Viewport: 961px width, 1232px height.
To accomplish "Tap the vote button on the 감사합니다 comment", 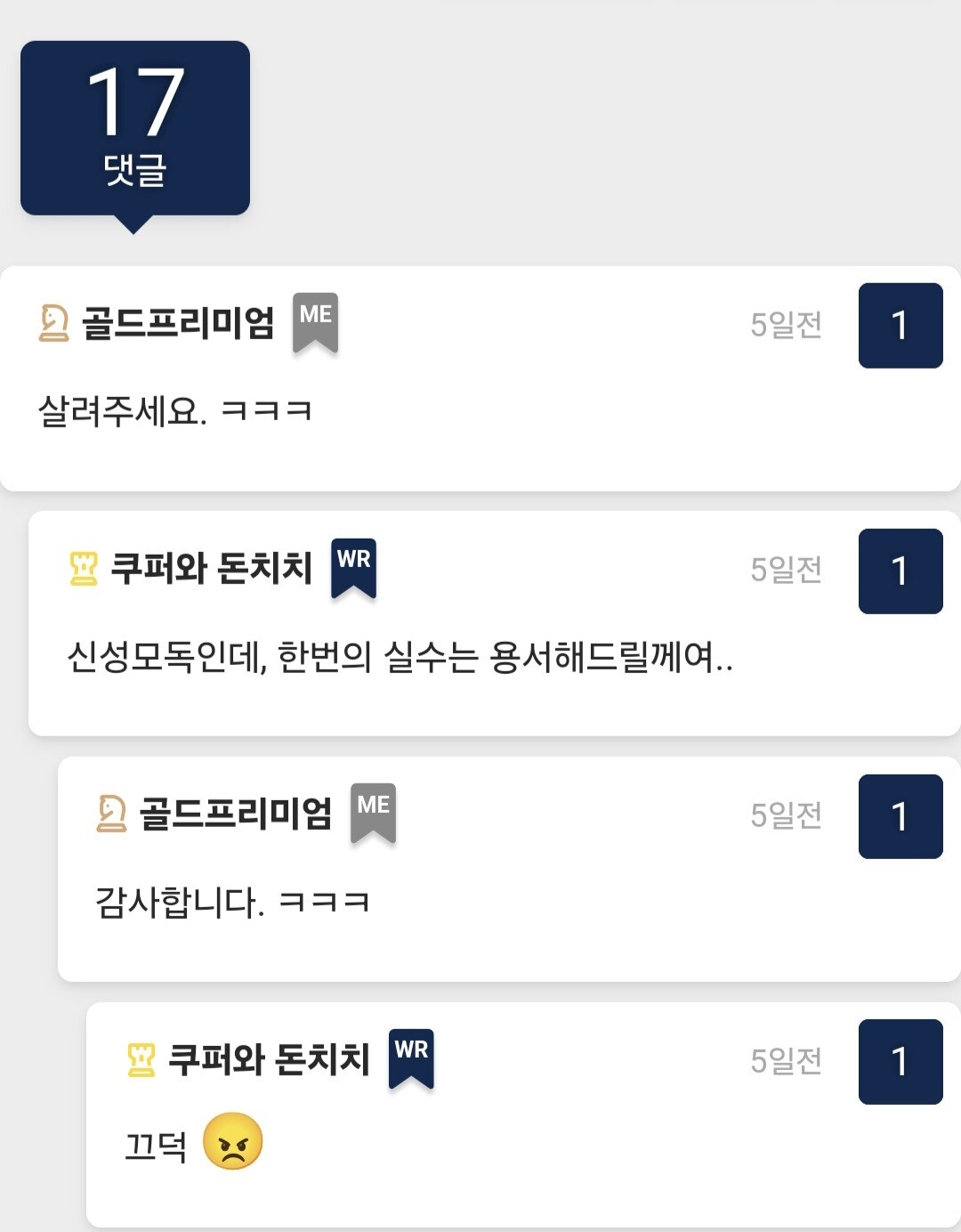I will [900, 816].
